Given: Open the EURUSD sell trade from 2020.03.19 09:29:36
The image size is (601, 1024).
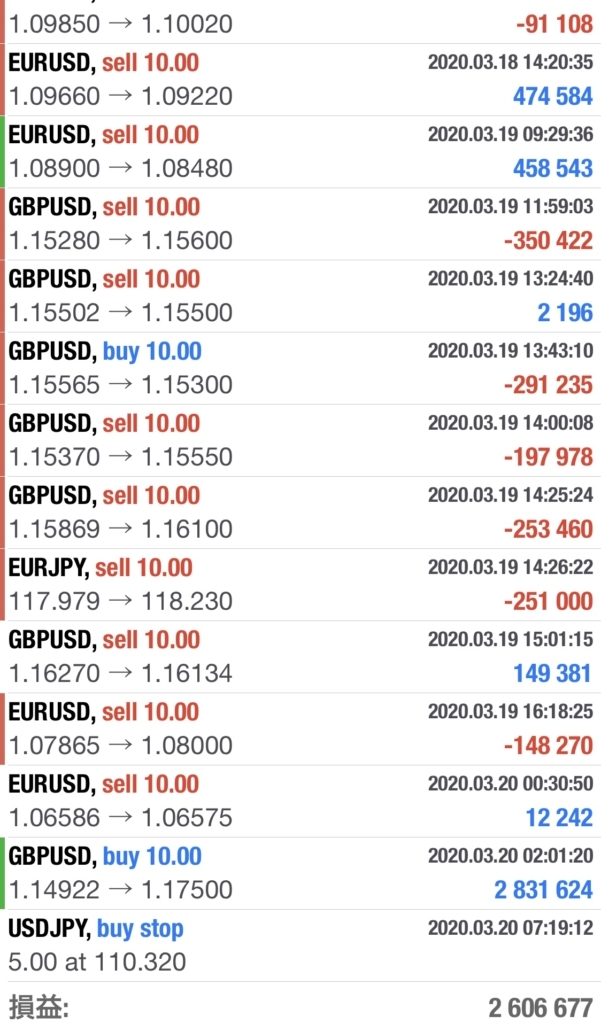Looking at the screenshot, I should 300,152.
